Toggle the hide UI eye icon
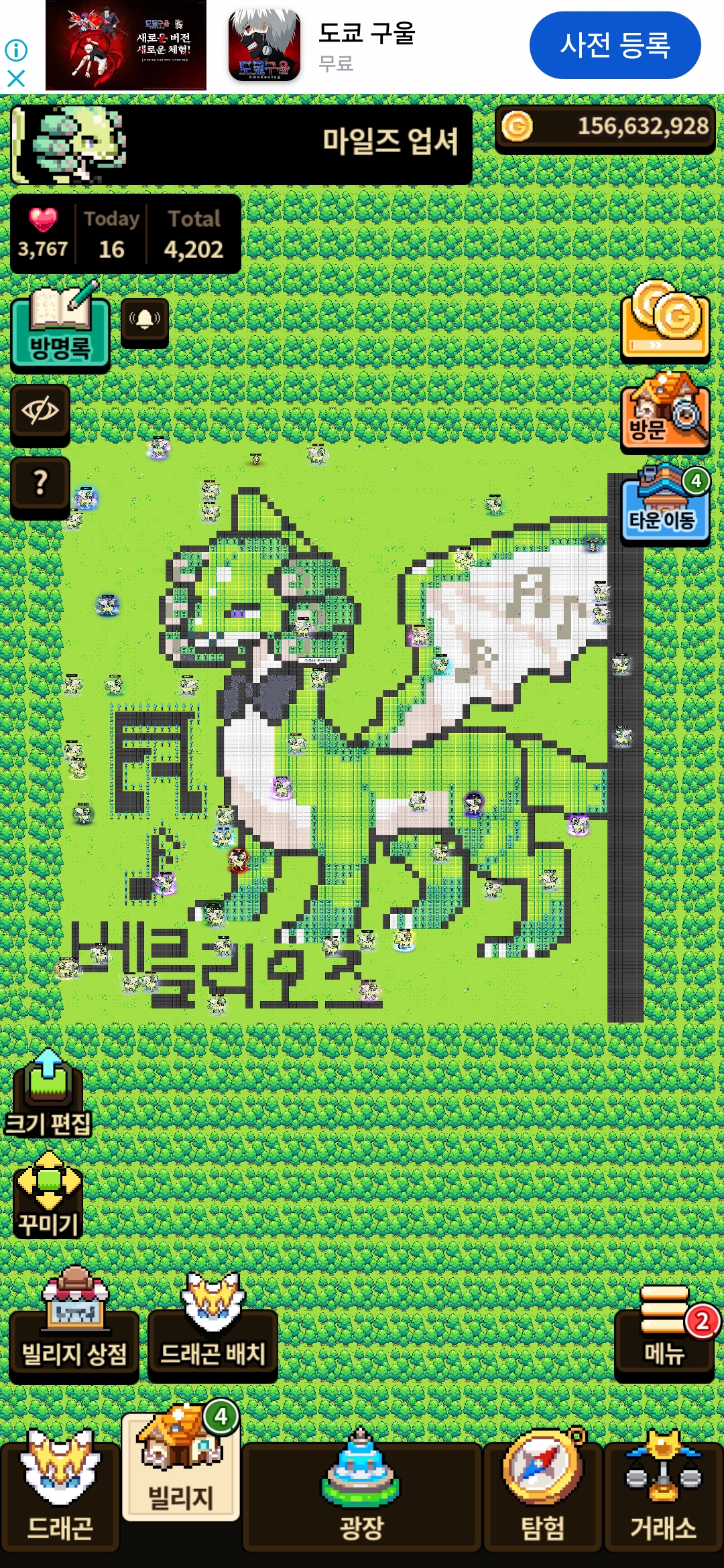The width and height of the screenshot is (724, 1568). tap(40, 412)
